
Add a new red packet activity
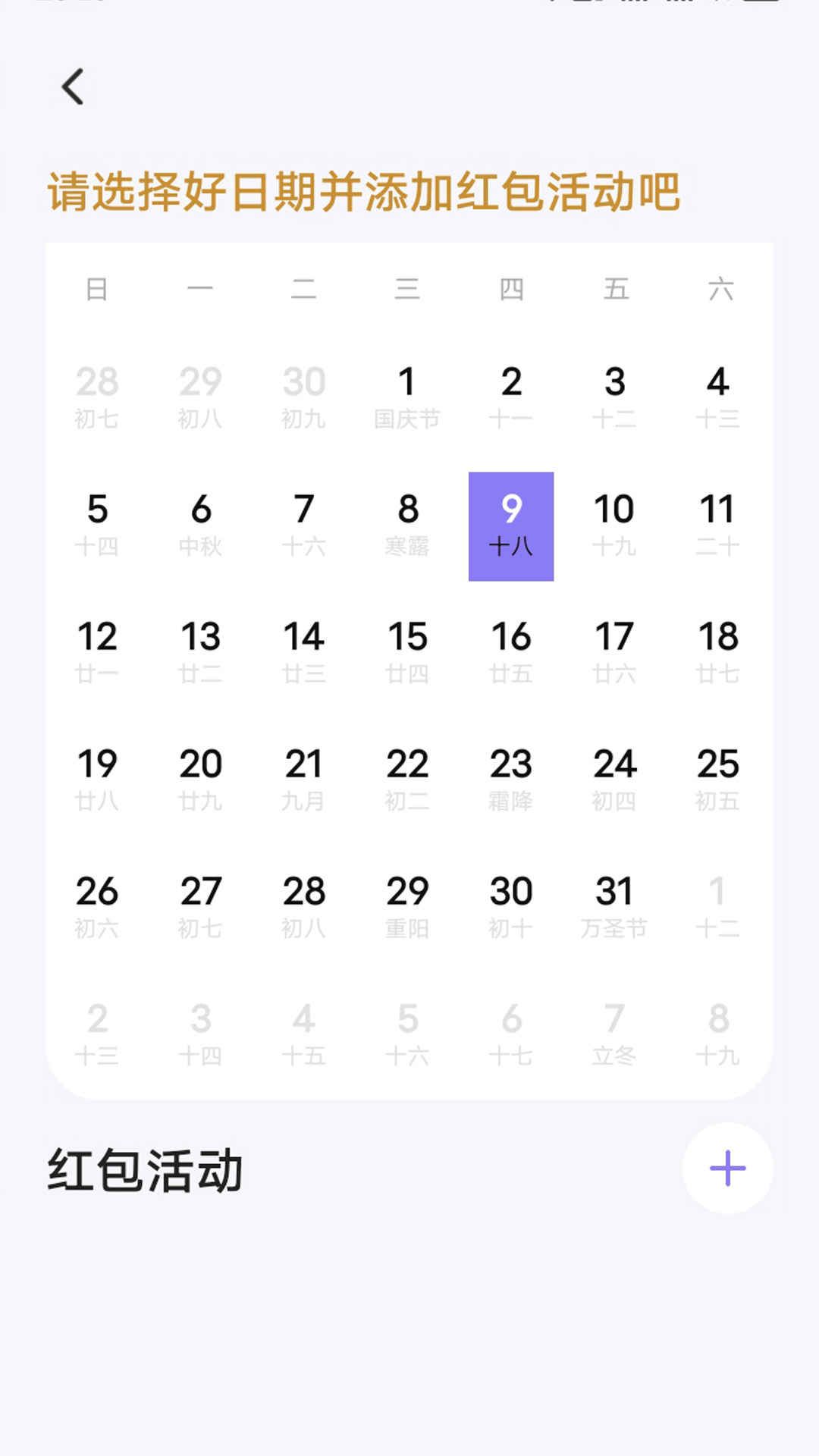727,1168
